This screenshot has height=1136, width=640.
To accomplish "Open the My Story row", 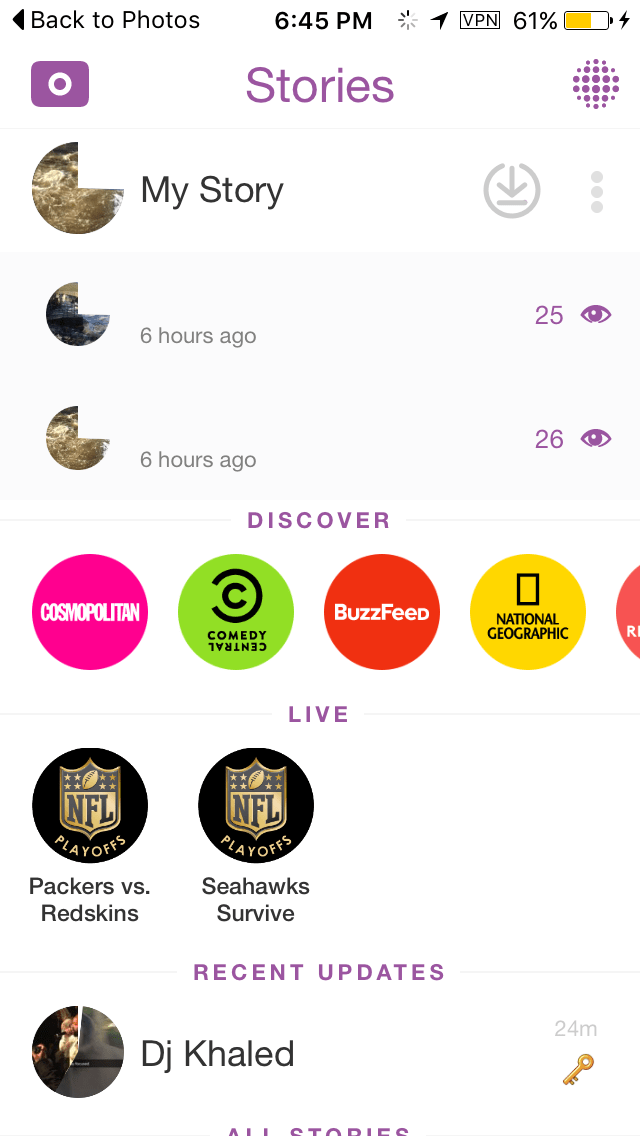I will click(212, 190).
